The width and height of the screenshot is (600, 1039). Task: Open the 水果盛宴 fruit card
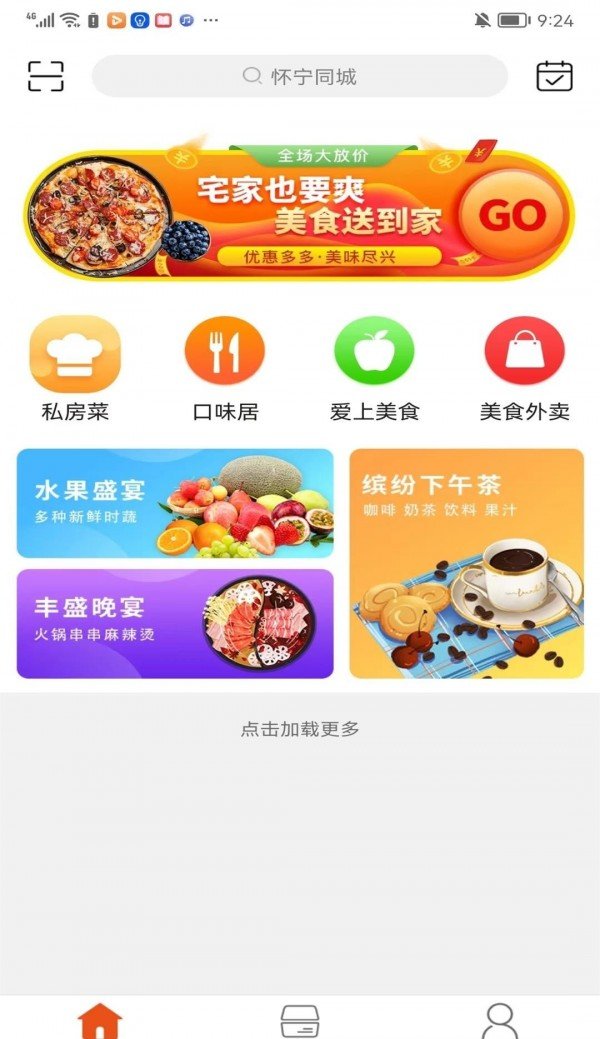(175, 503)
